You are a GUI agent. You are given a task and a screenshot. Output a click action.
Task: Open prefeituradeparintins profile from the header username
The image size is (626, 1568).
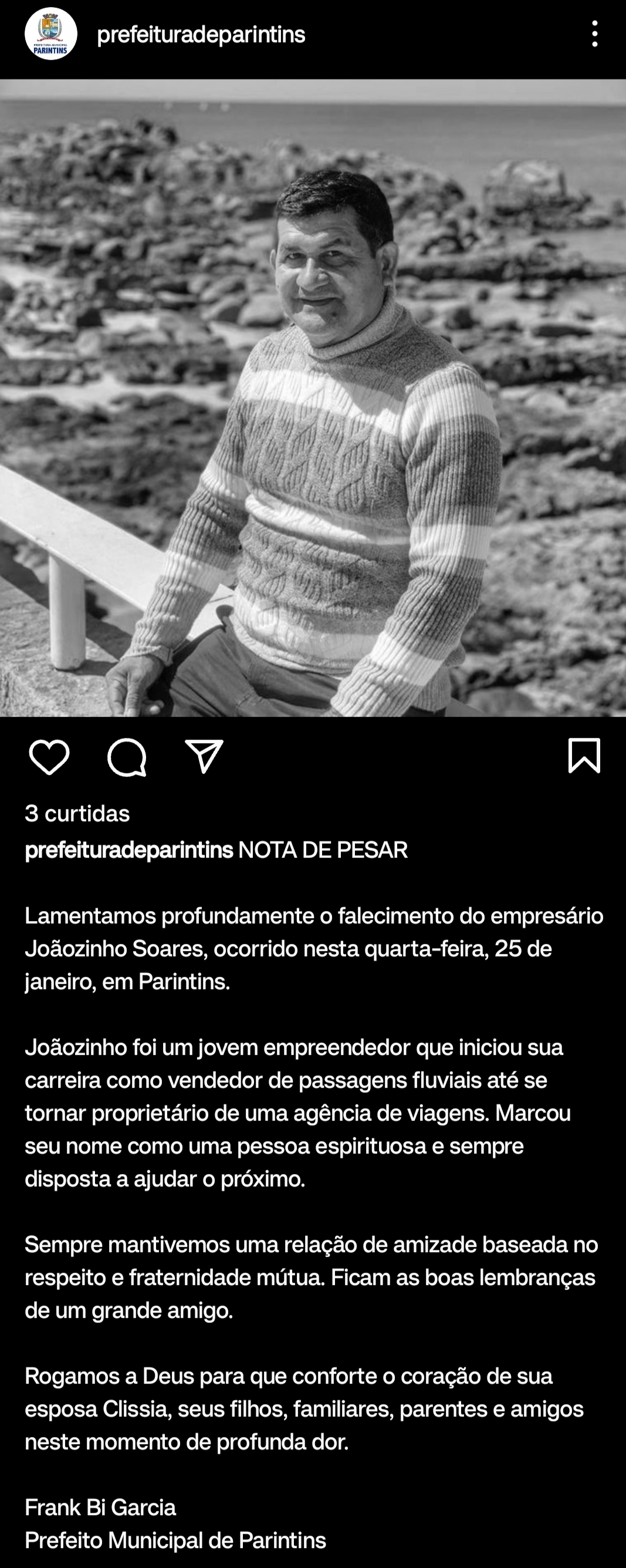[x=201, y=35]
